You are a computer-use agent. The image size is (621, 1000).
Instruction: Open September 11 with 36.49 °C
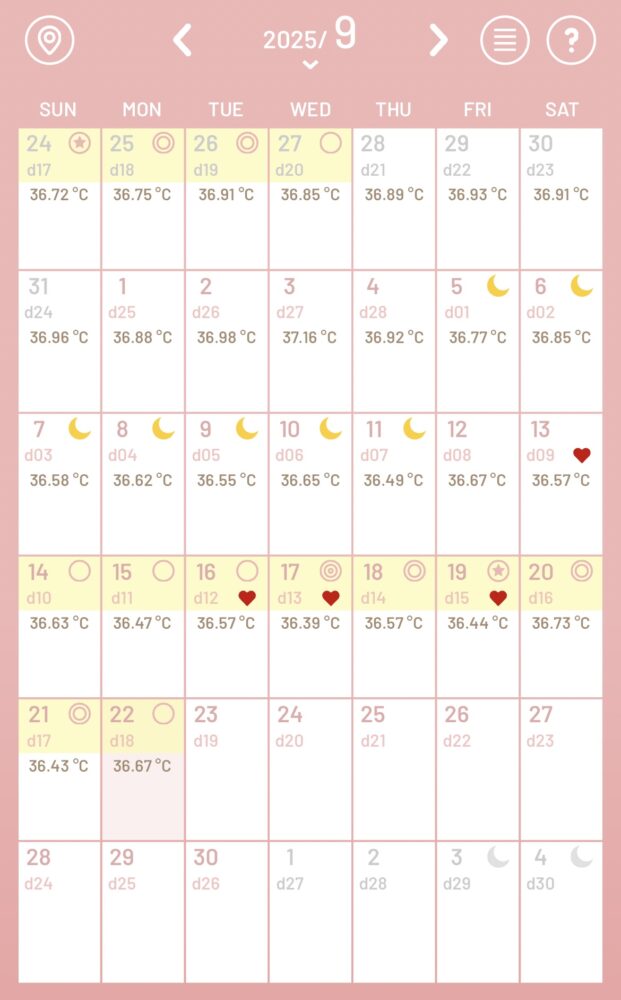coord(394,484)
